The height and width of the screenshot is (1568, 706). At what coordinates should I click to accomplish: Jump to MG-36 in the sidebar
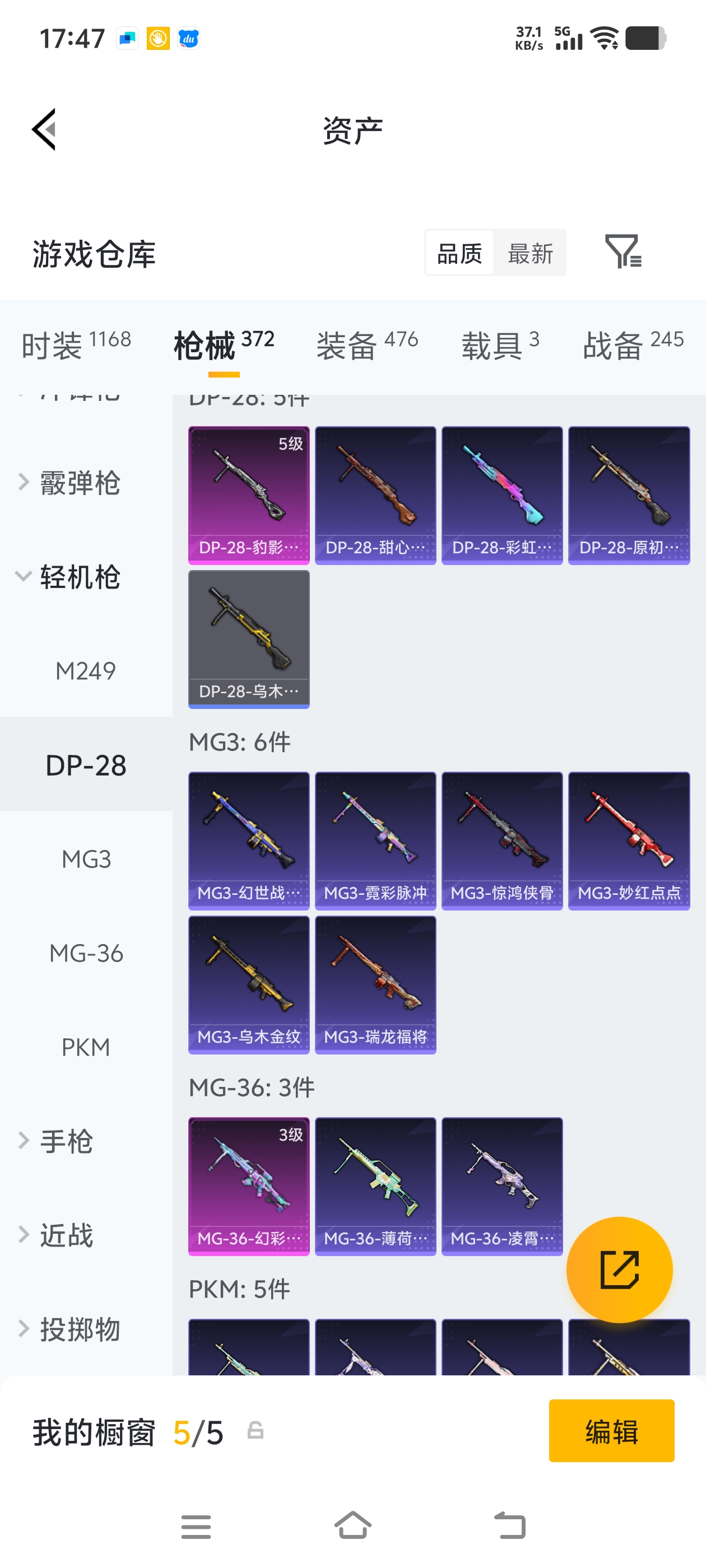[86, 953]
